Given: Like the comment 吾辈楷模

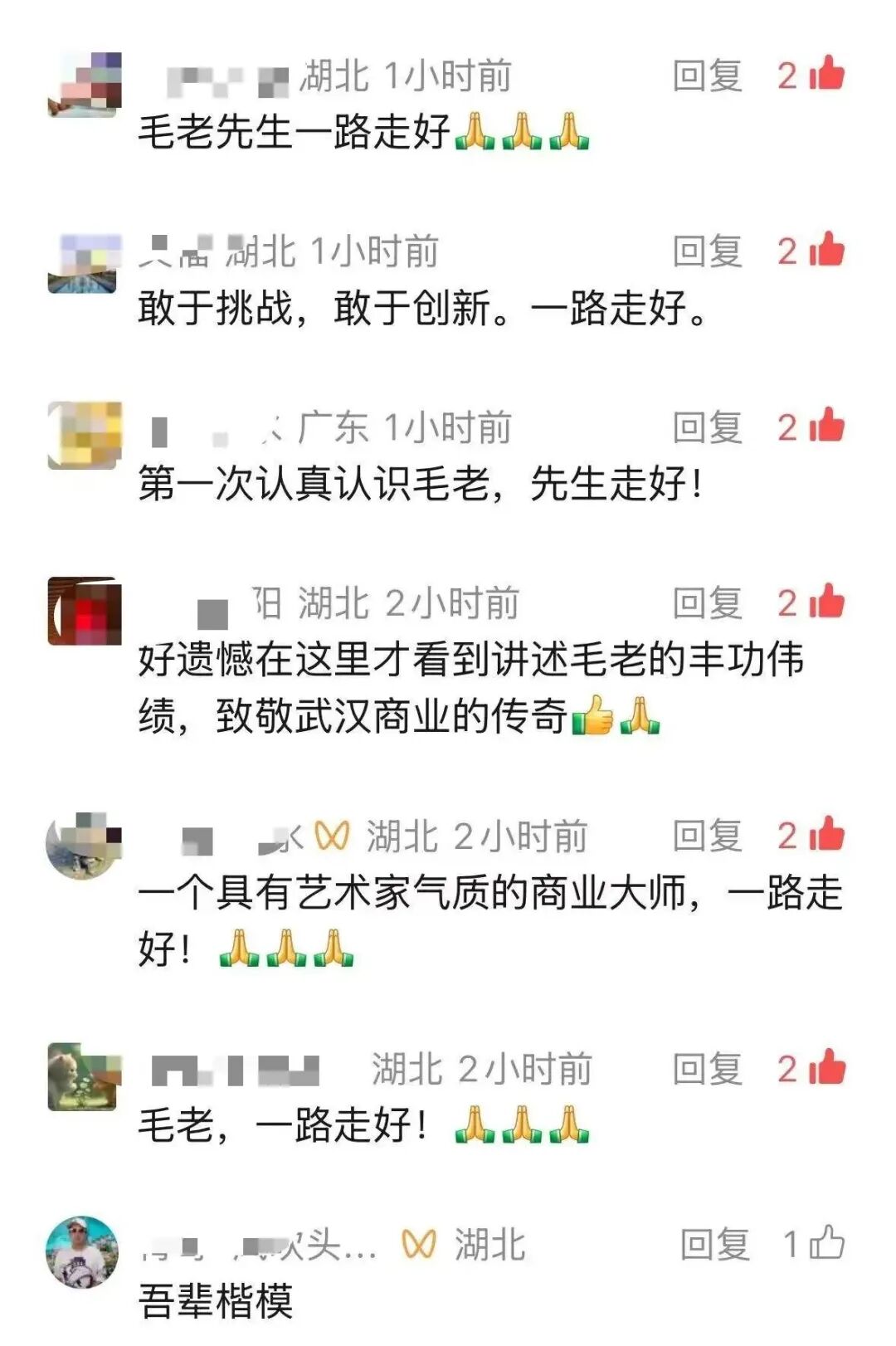Looking at the screenshot, I should coord(826,1243).
